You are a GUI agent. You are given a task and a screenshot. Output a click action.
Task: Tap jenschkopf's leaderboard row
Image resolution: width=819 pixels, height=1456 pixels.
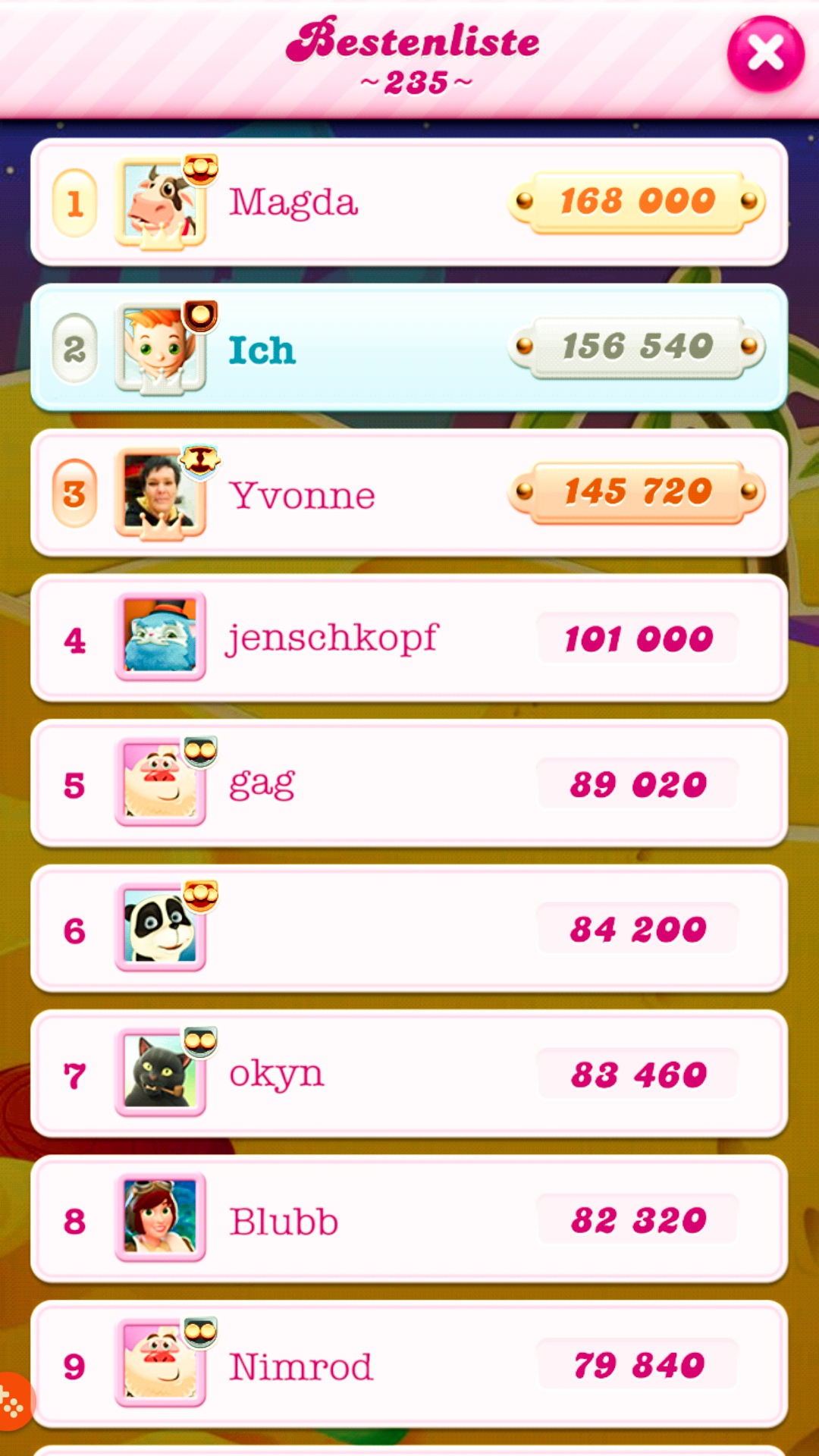(x=409, y=639)
